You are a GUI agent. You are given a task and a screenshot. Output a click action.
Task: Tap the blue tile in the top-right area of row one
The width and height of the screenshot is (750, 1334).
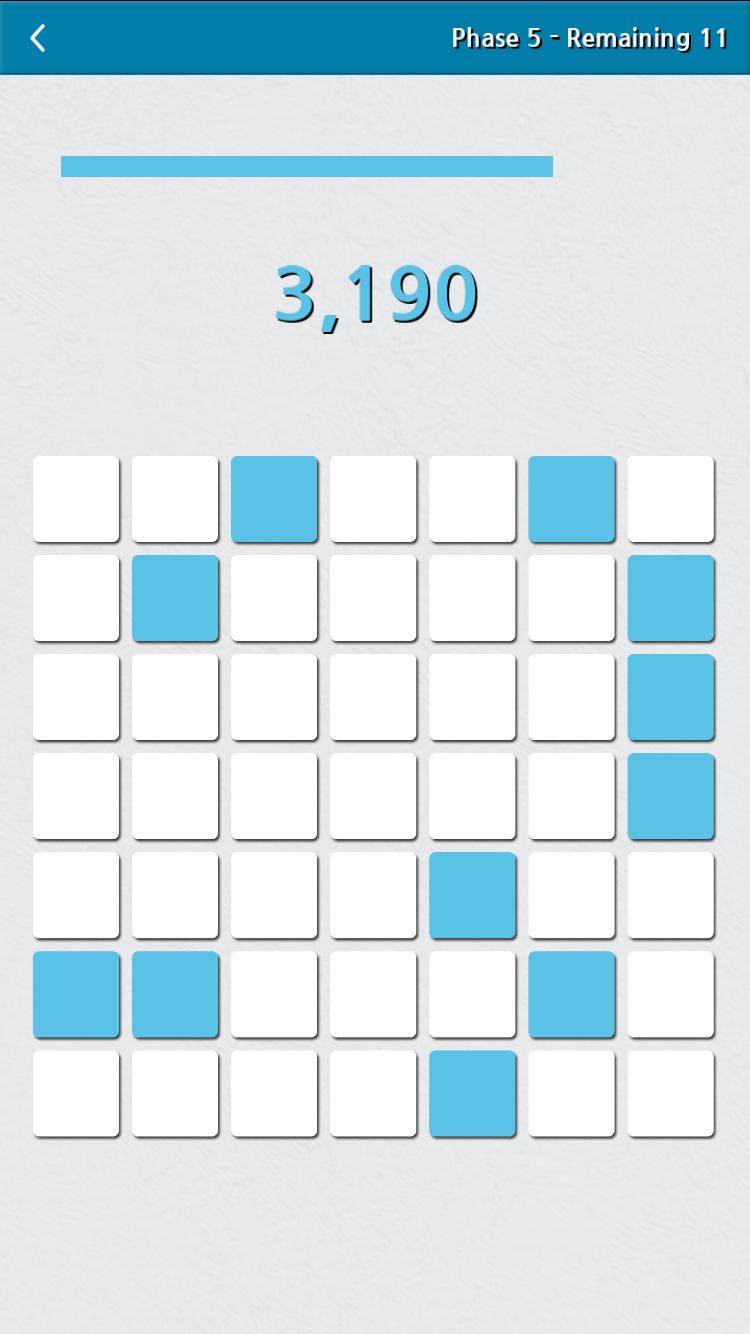pos(571,498)
